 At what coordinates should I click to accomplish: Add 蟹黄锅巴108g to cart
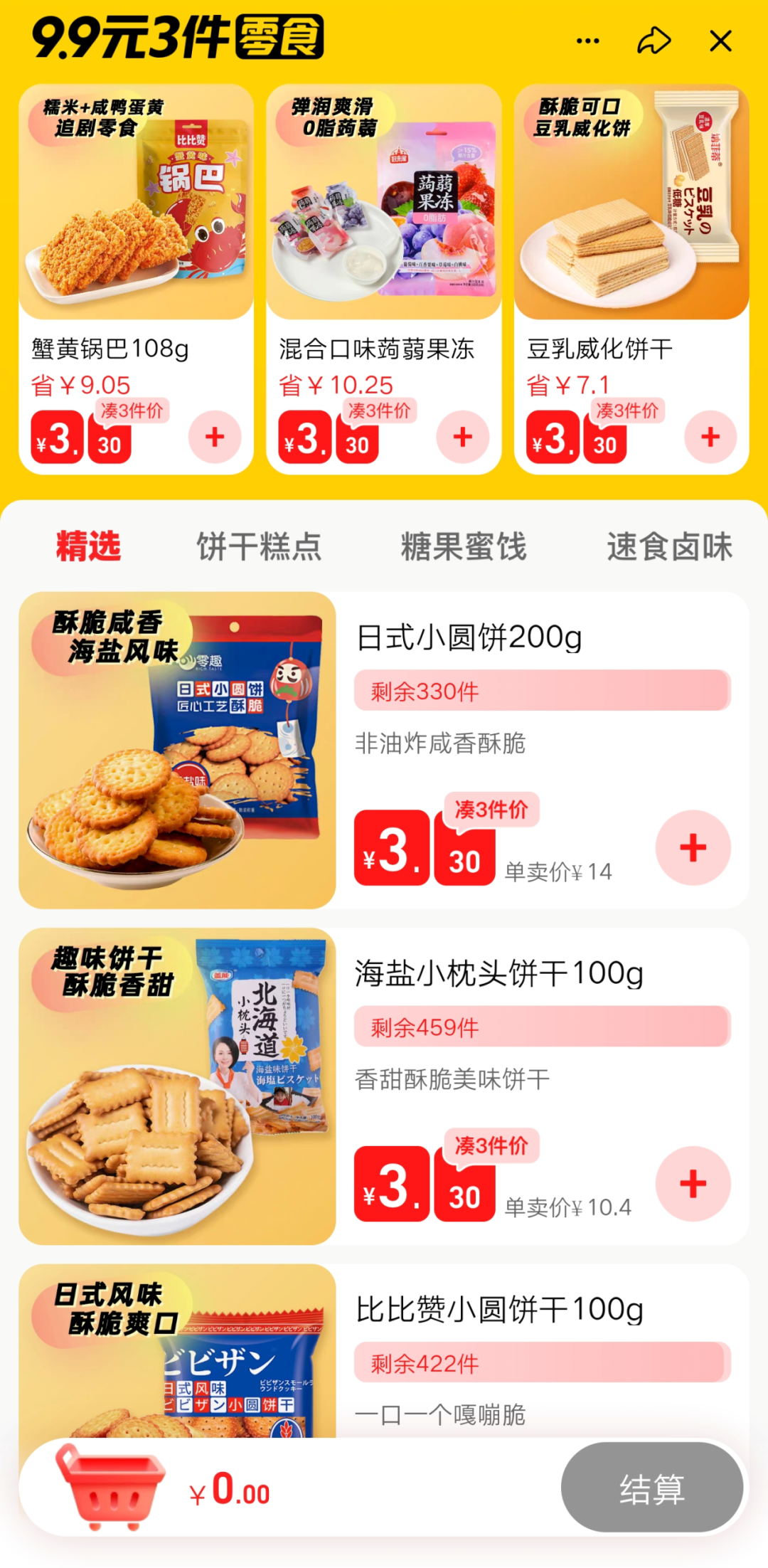215,437
